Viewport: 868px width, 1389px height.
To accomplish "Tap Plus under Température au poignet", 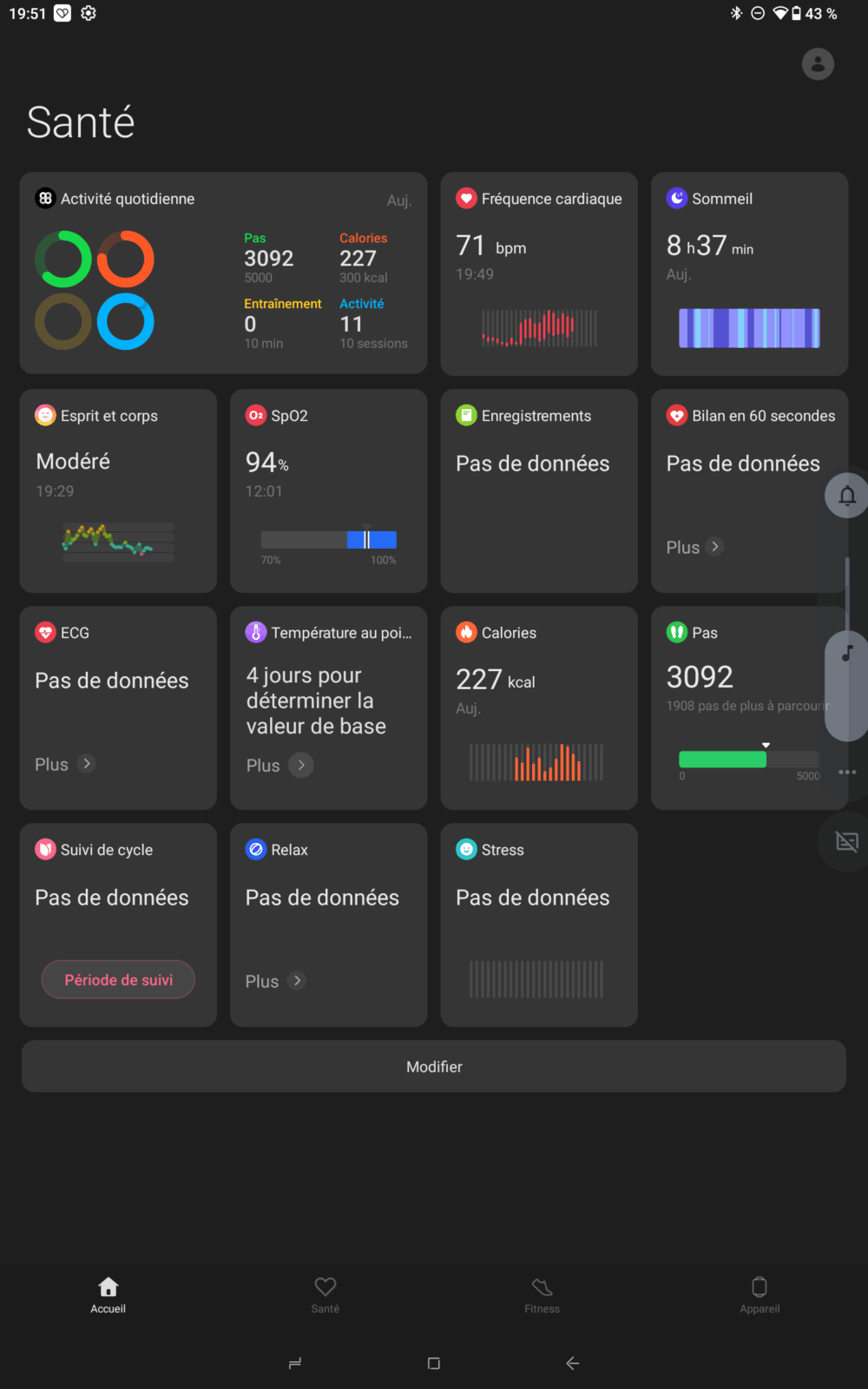I will [279, 765].
